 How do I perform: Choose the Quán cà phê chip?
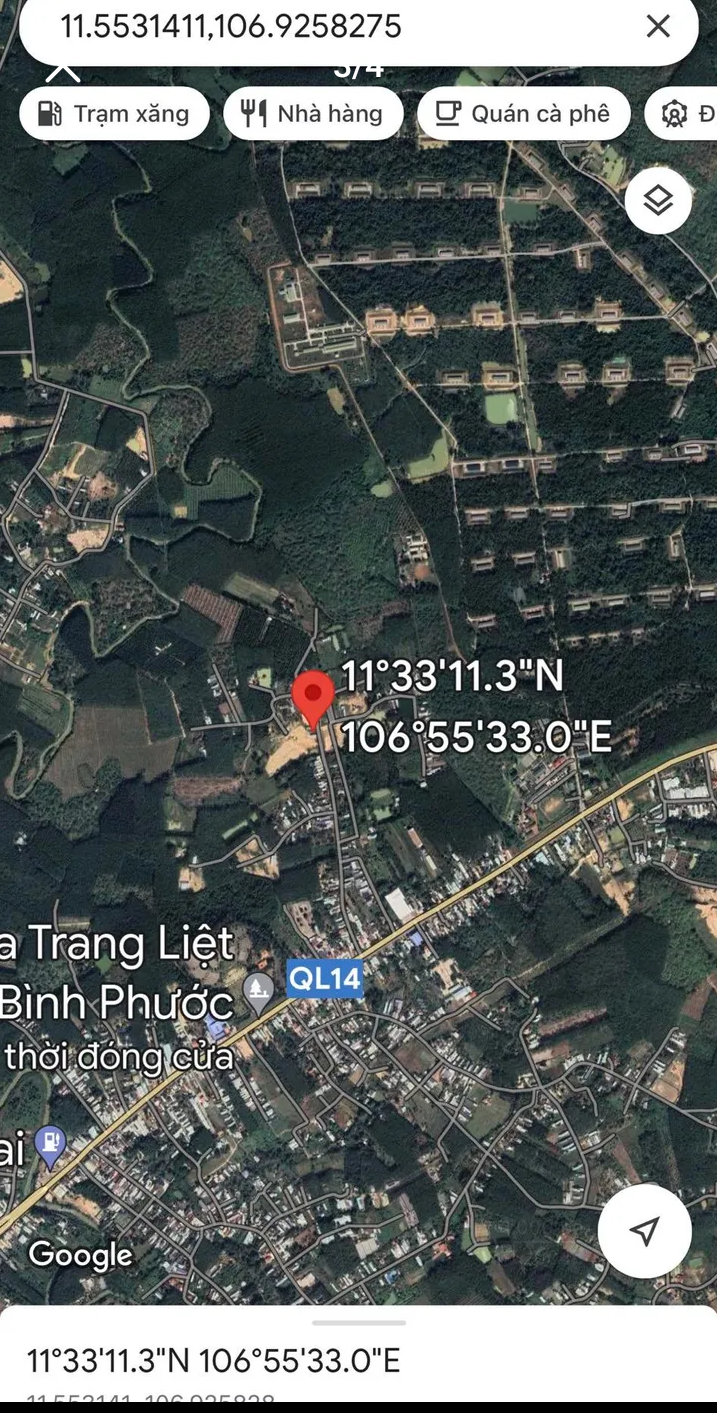pyautogui.click(x=523, y=113)
